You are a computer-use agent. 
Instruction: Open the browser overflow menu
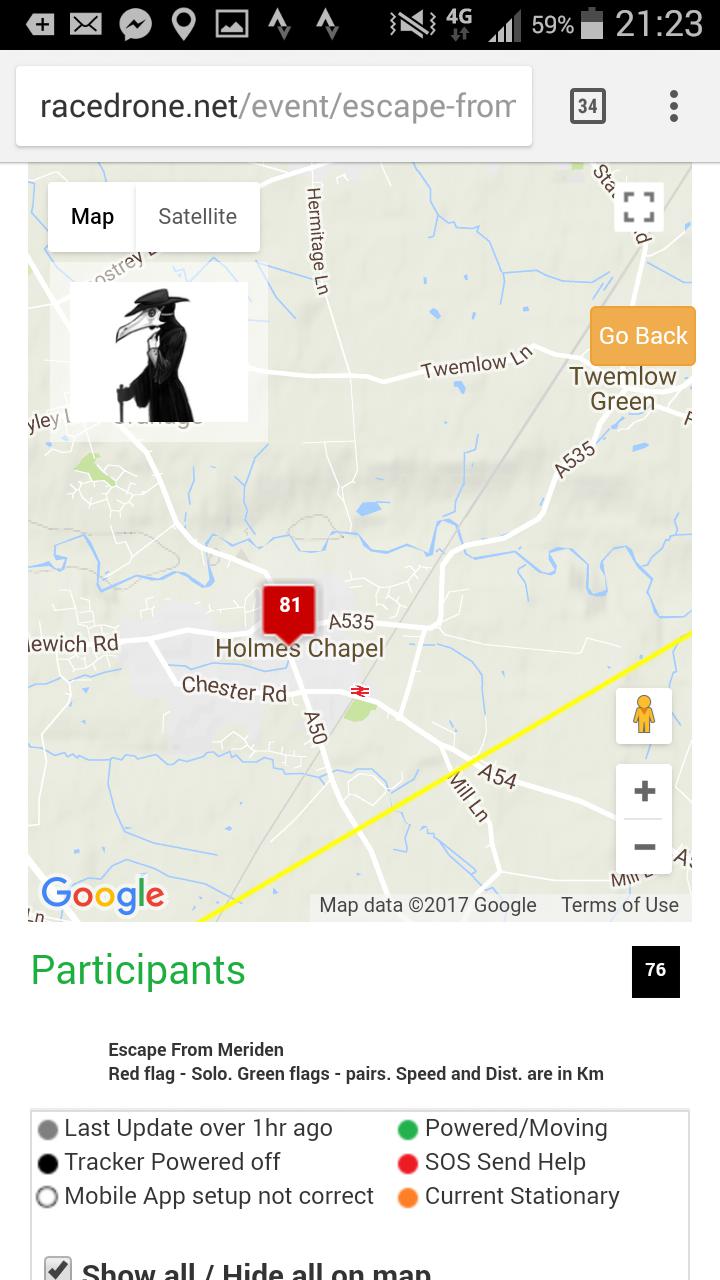pos(674,106)
